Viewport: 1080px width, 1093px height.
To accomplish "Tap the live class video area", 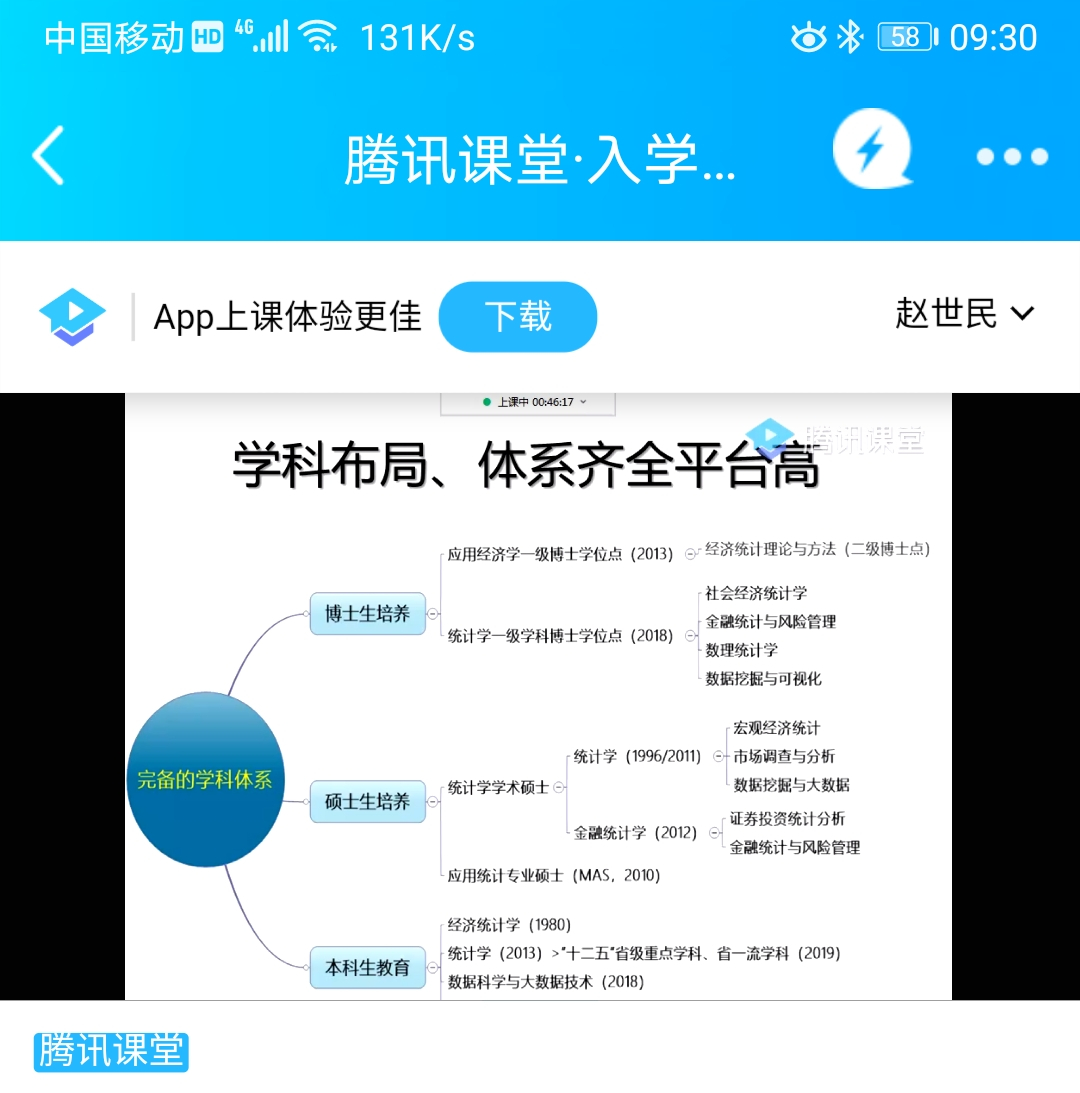I will (538, 696).
